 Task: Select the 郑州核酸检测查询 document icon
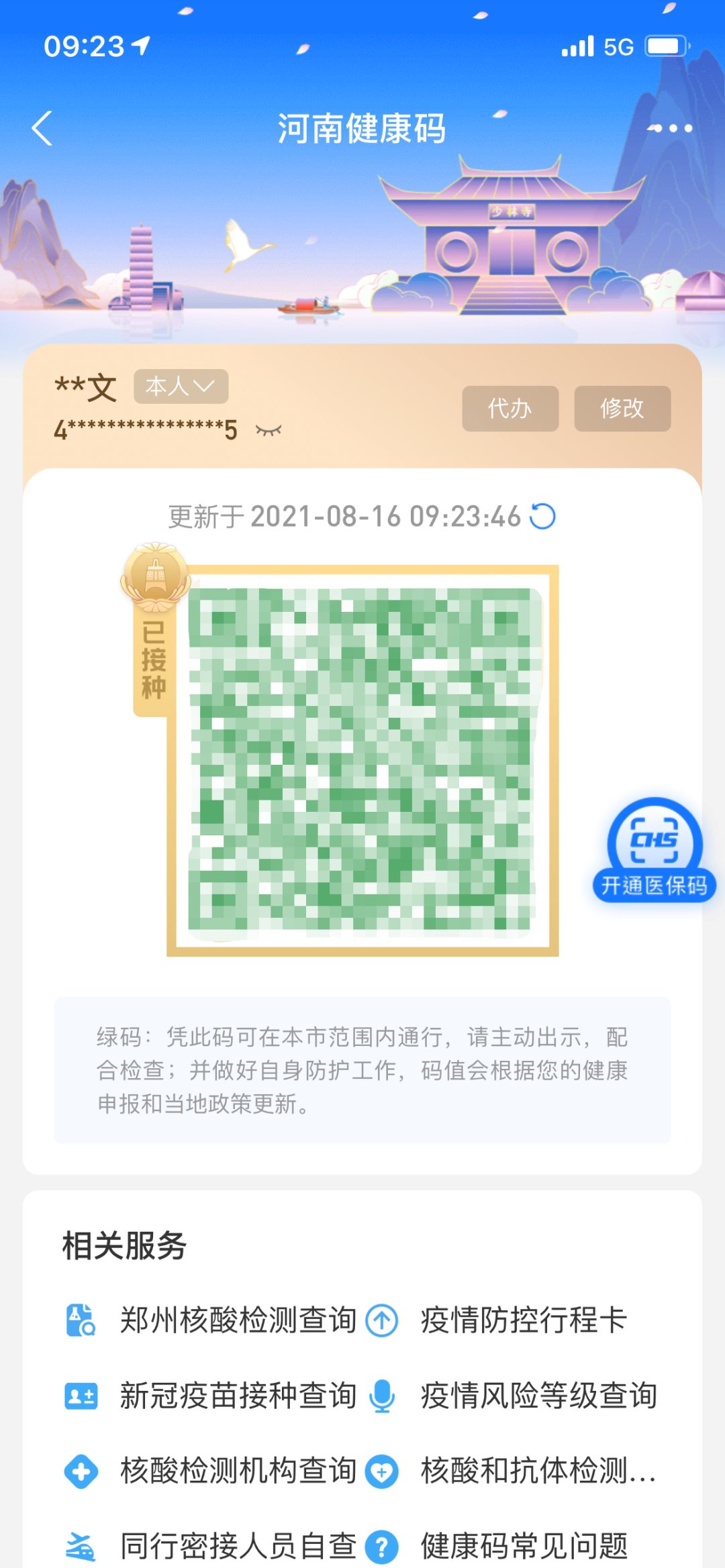[x=81, y=1318]
